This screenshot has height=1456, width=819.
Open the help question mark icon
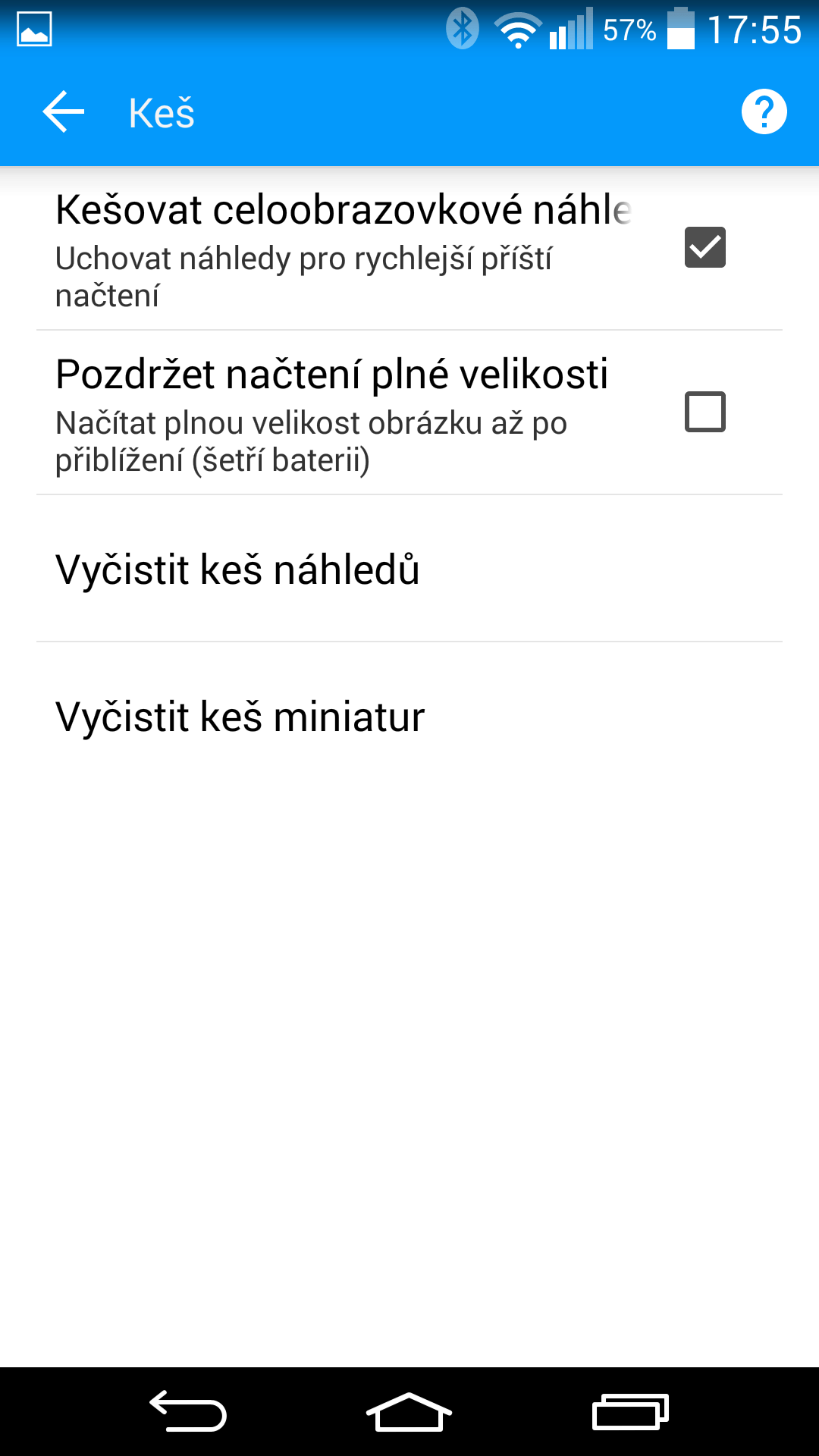click(x=764, y=112)
